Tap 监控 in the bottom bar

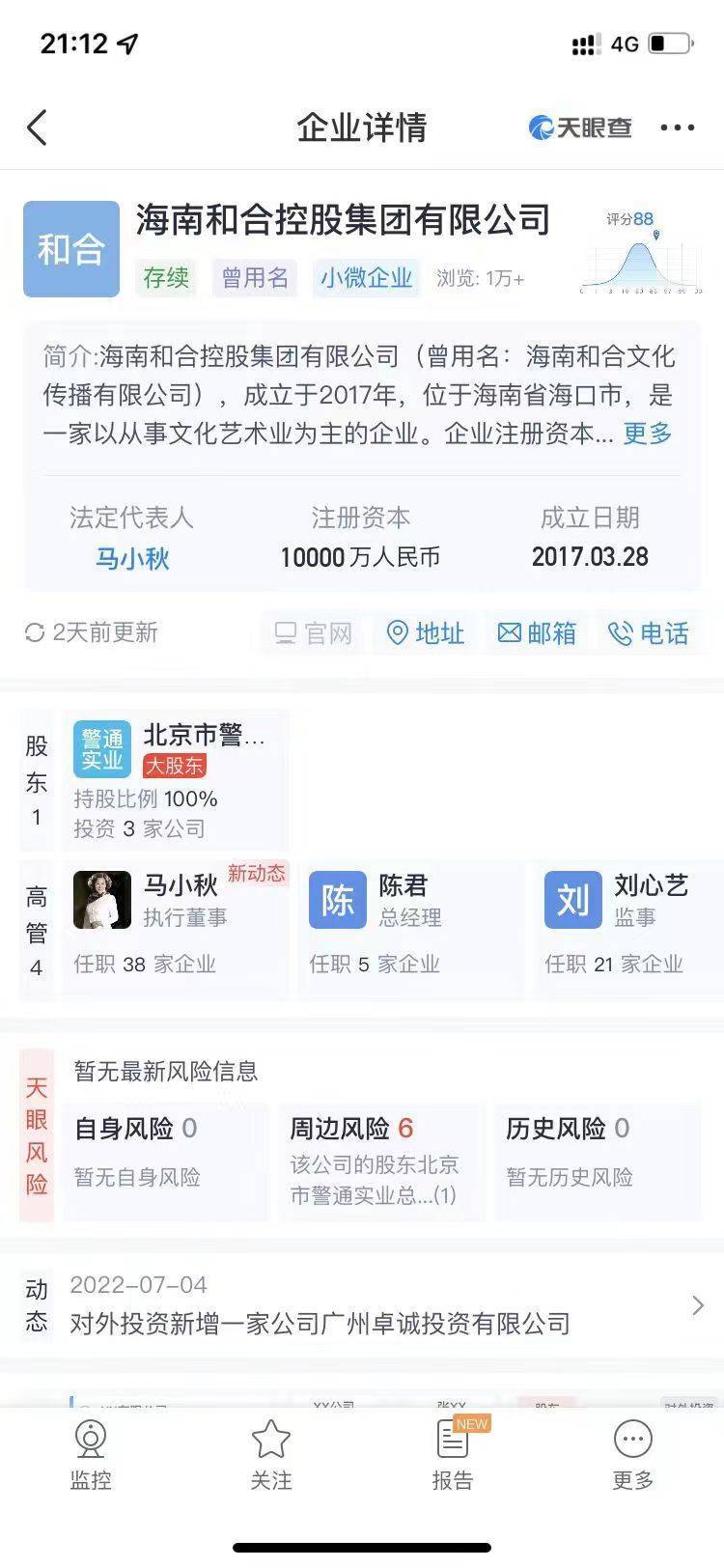click(x=91, y=1455)
